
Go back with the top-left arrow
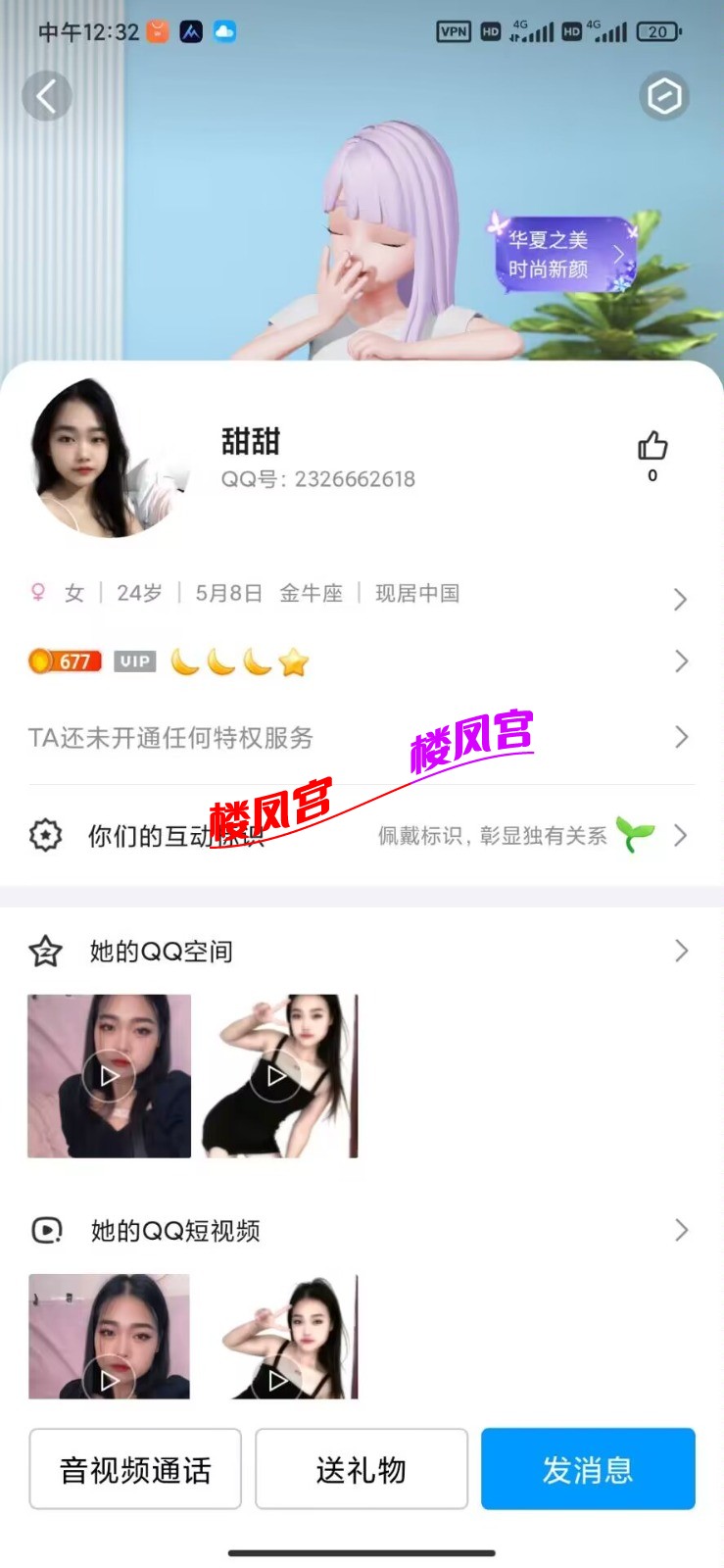pyautogui.click(x=46, y=96)
